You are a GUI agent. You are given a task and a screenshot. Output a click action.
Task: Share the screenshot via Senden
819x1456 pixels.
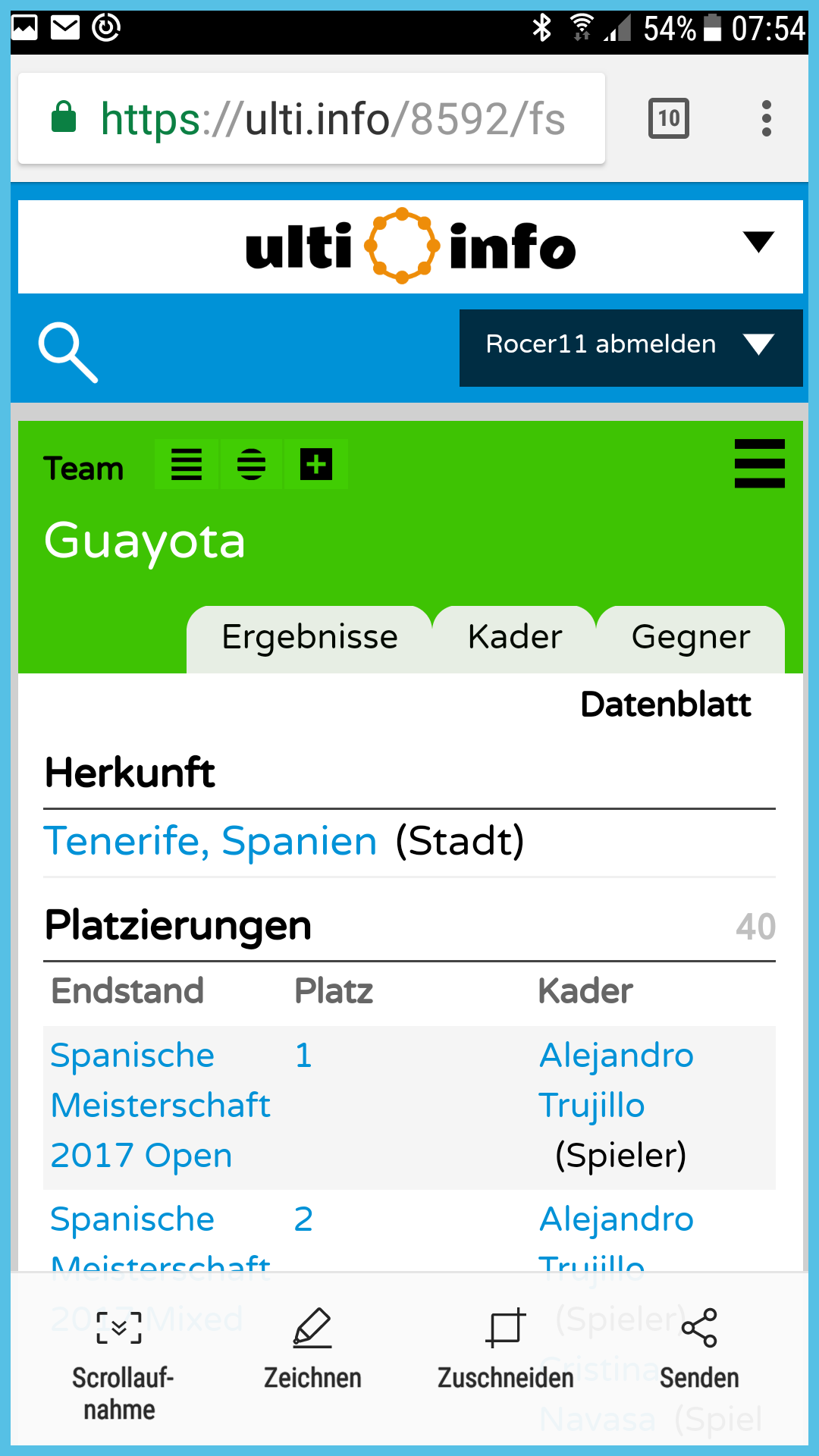(698, 1350)
